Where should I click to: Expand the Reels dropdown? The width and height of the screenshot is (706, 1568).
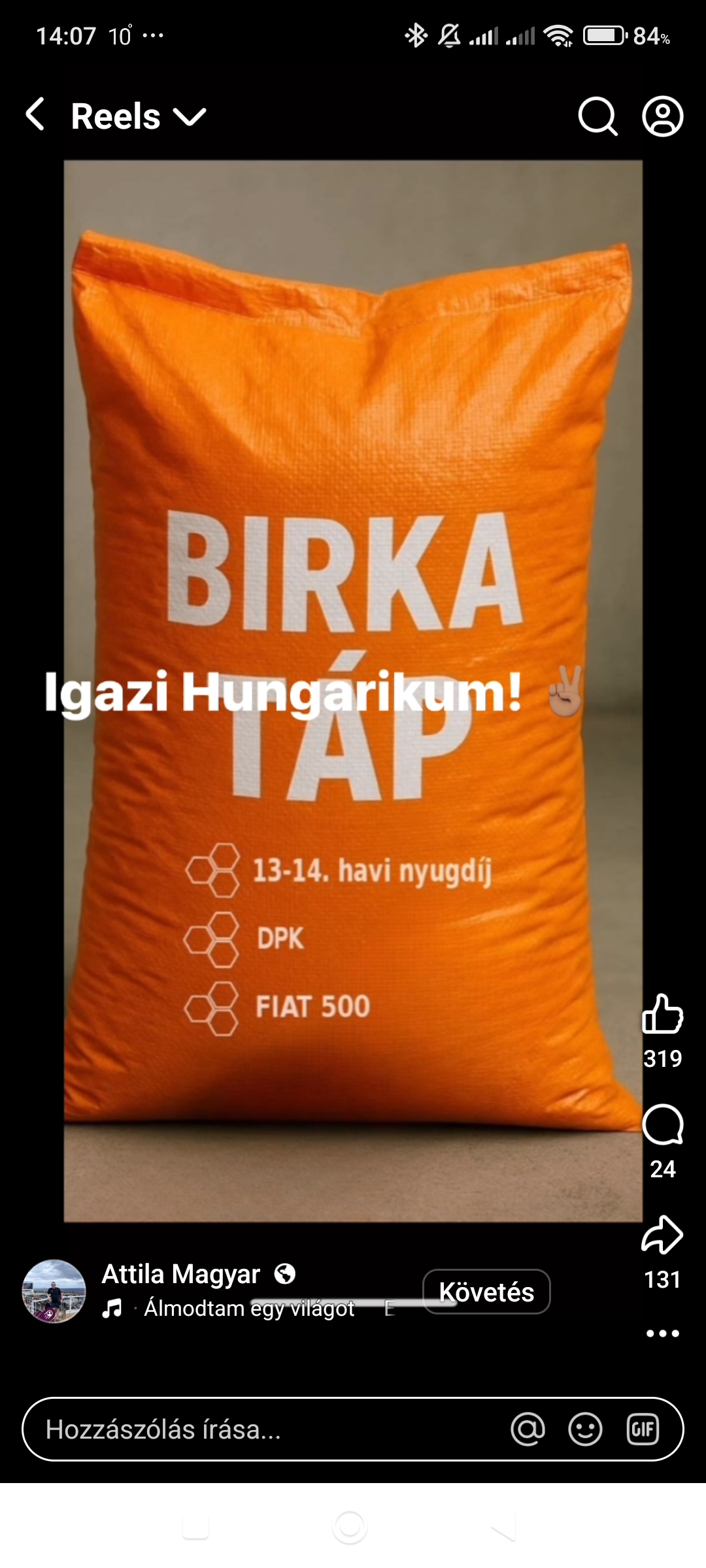[190, 117]
